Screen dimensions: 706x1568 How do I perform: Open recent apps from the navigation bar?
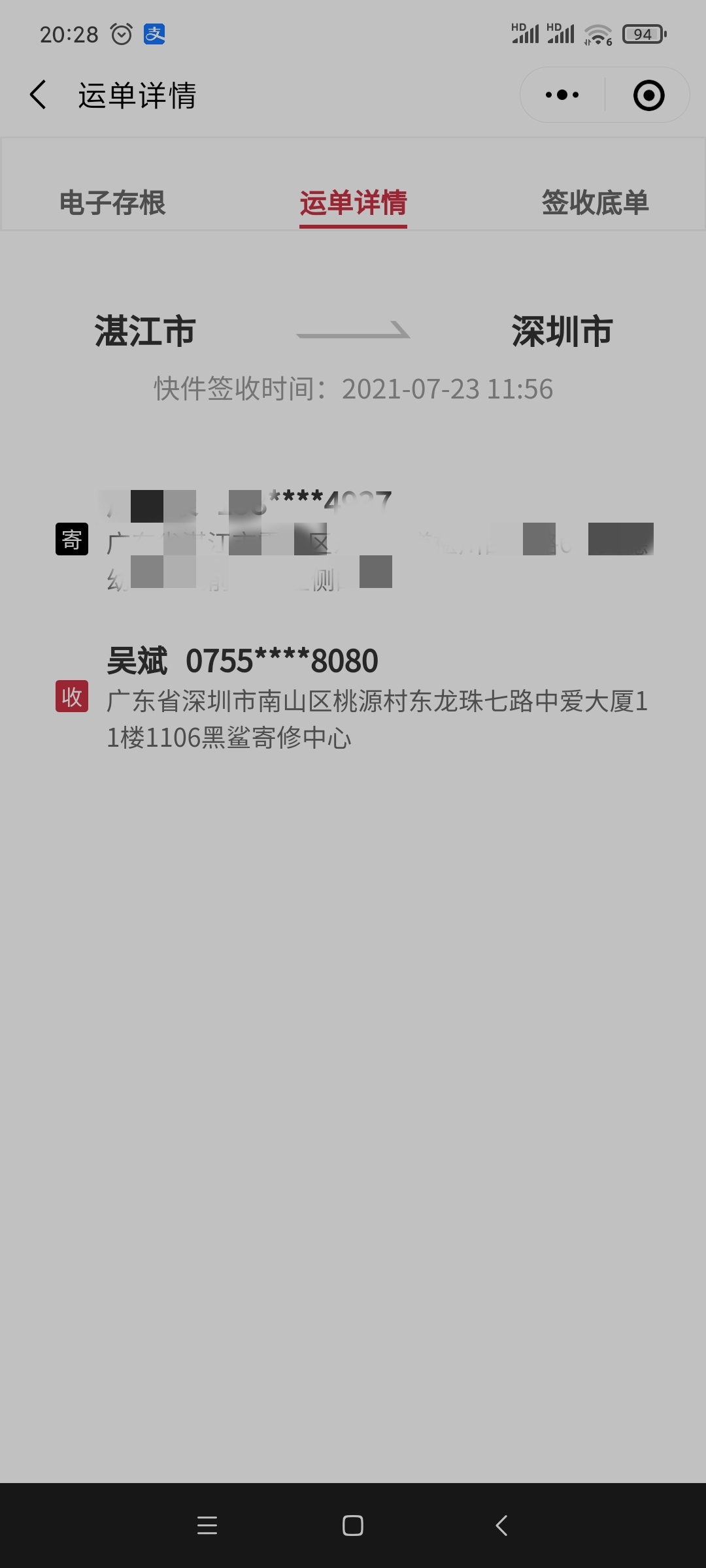(x=207, y=1526)
